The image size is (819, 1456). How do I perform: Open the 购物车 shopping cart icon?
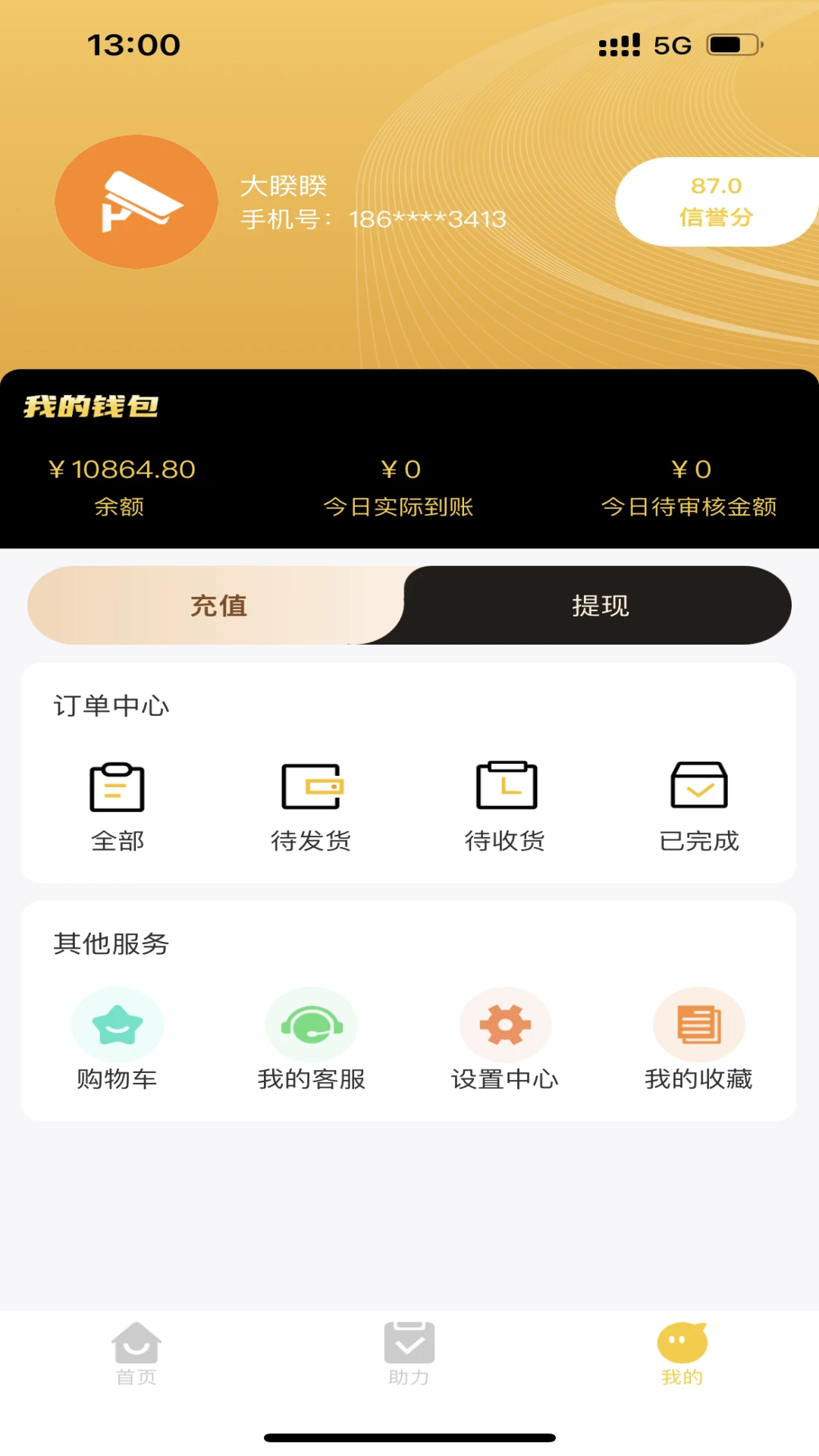pos(118,1024)
